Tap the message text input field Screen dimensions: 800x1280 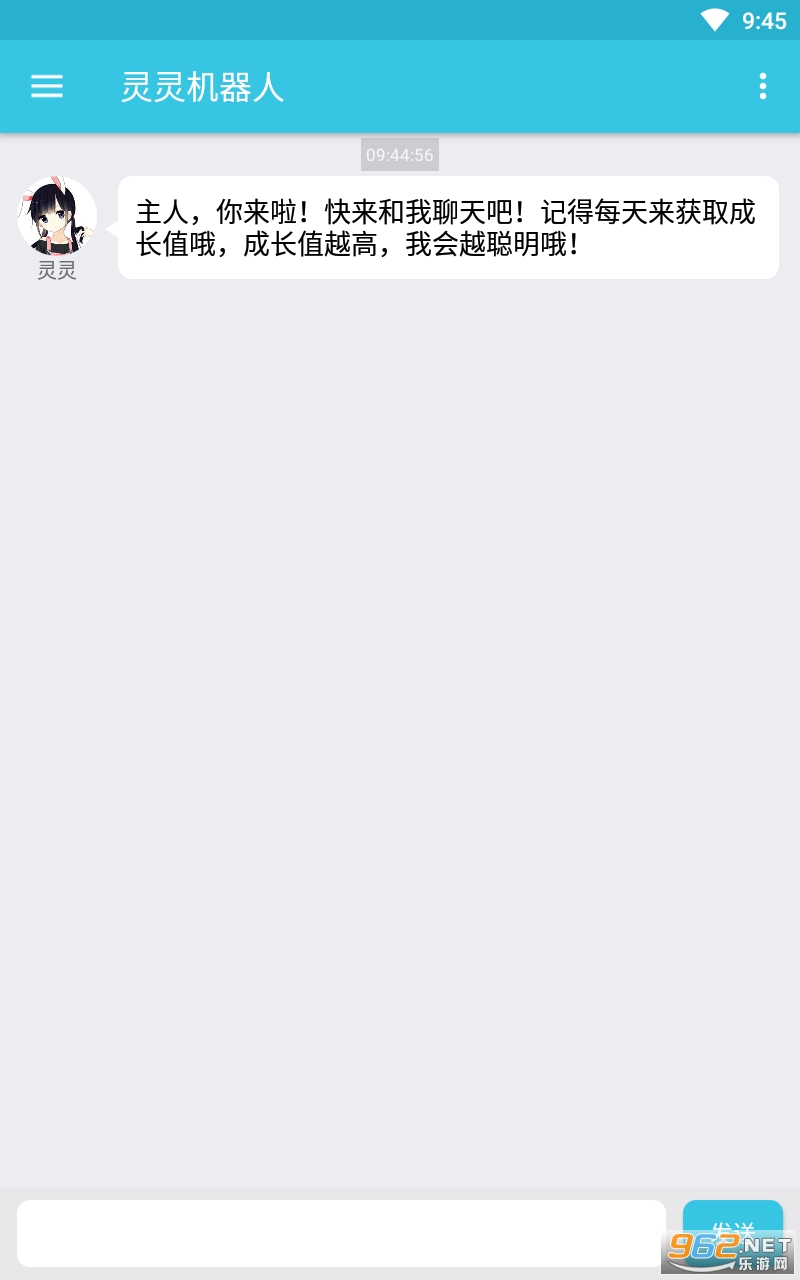pyautogui.click(x=341, y=1233)
